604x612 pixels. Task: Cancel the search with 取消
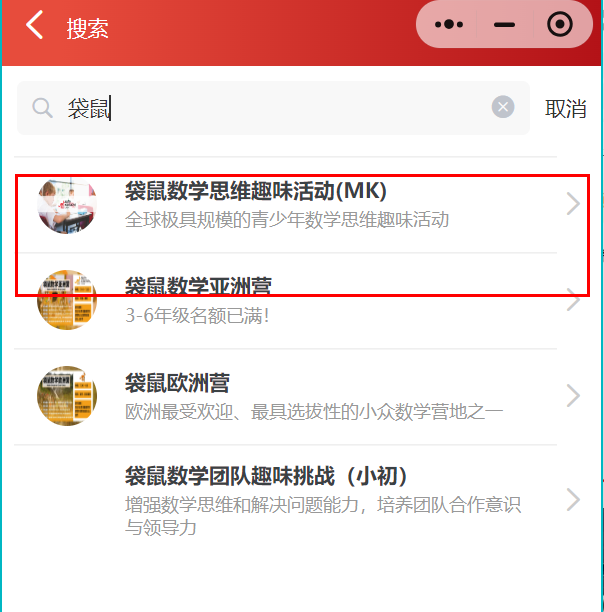(x=565, y=109)
